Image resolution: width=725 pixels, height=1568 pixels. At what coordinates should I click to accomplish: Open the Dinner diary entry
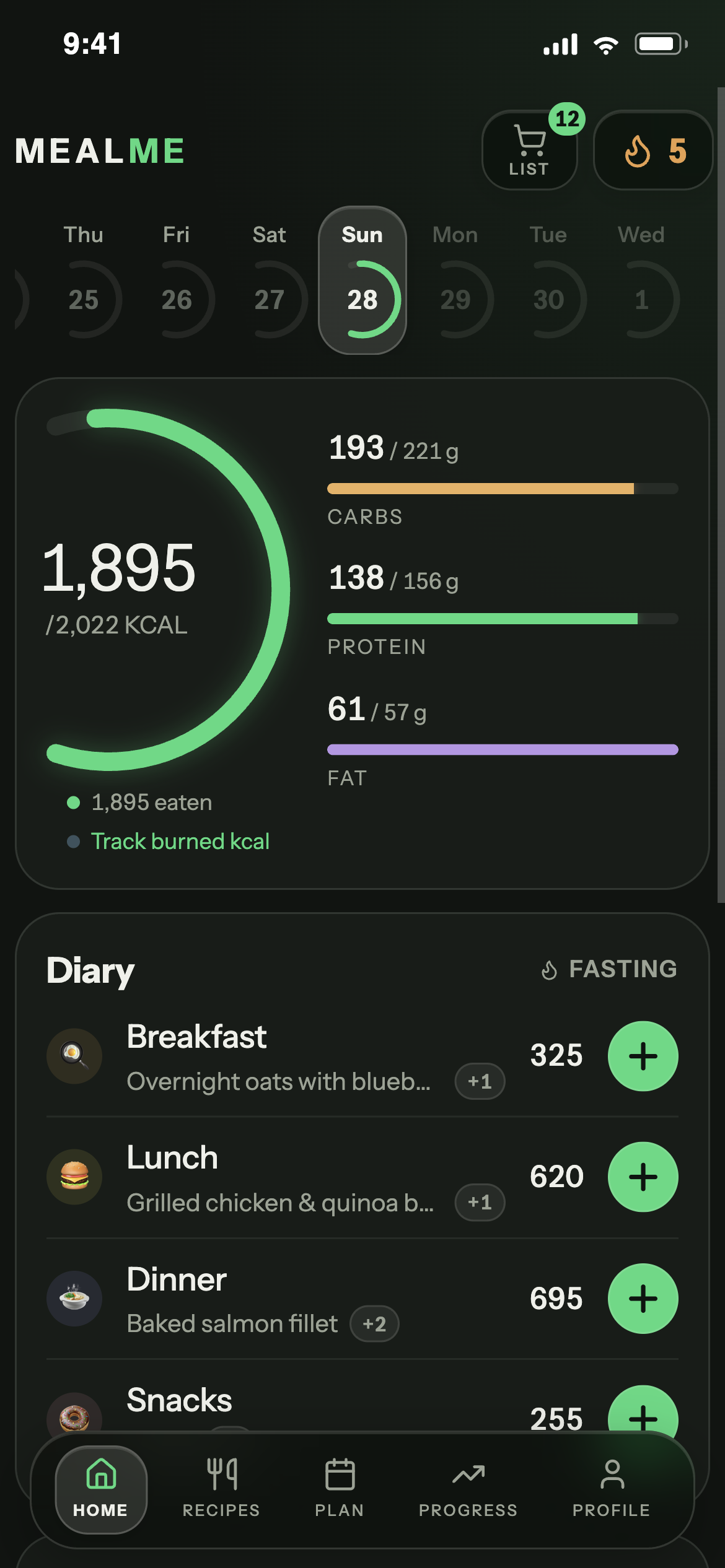(316, 1299)
